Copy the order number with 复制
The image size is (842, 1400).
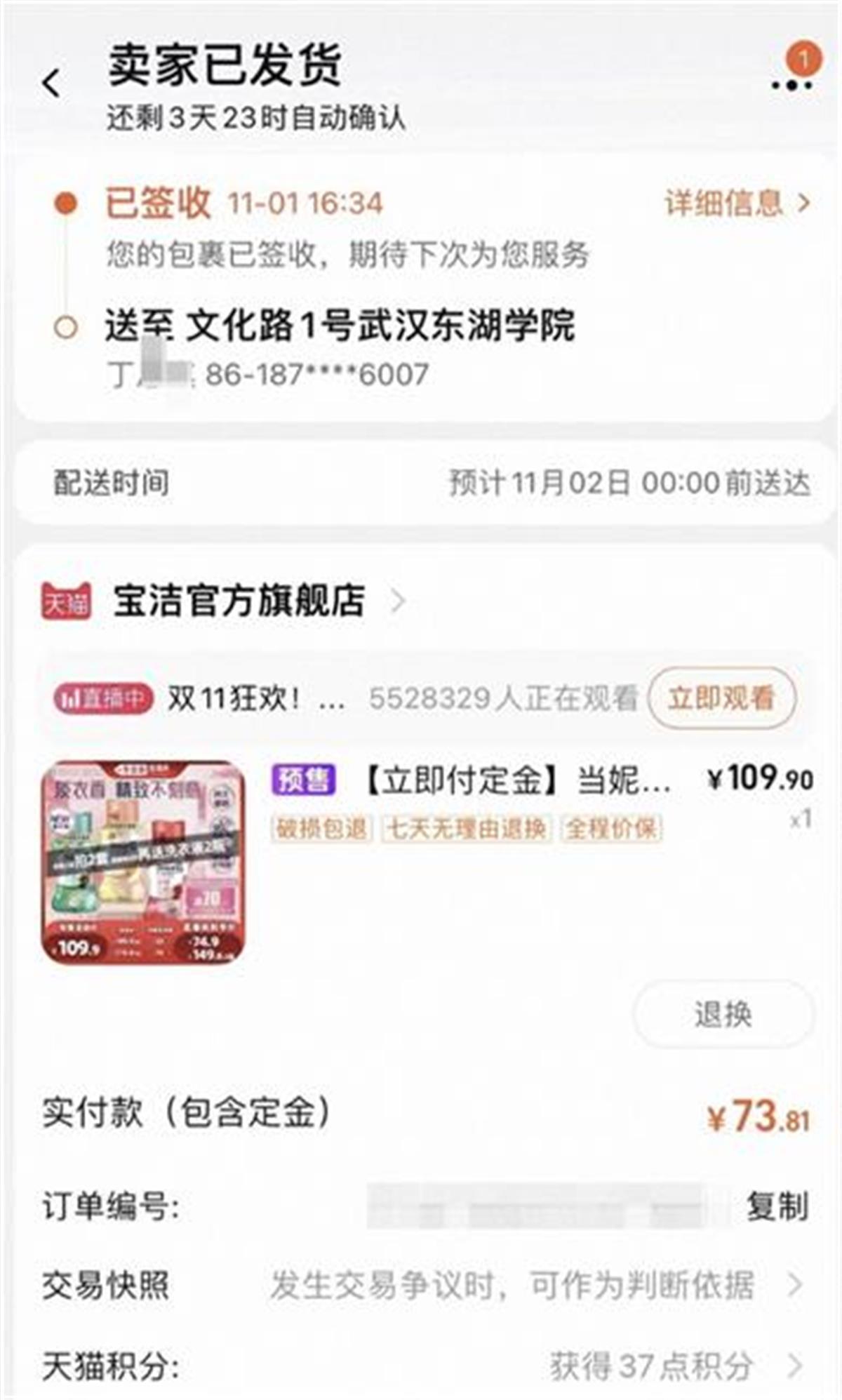tap(777, 1207)
